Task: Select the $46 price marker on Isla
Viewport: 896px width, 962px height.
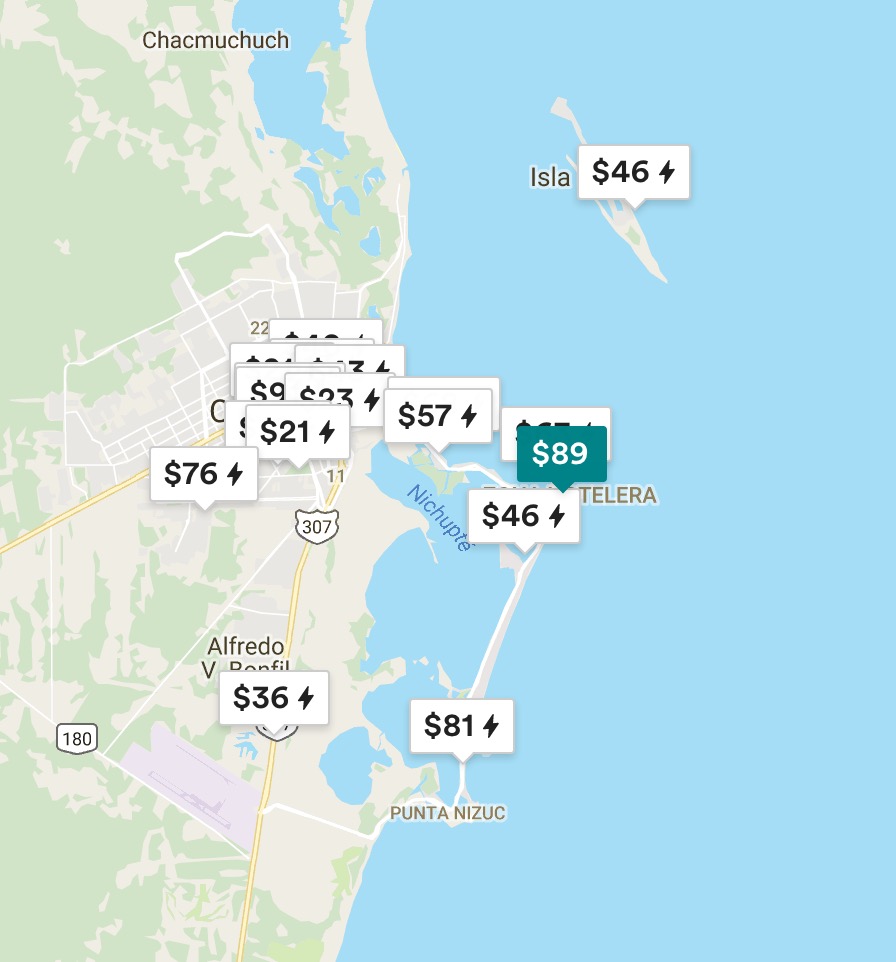Action: click(633, 173)
